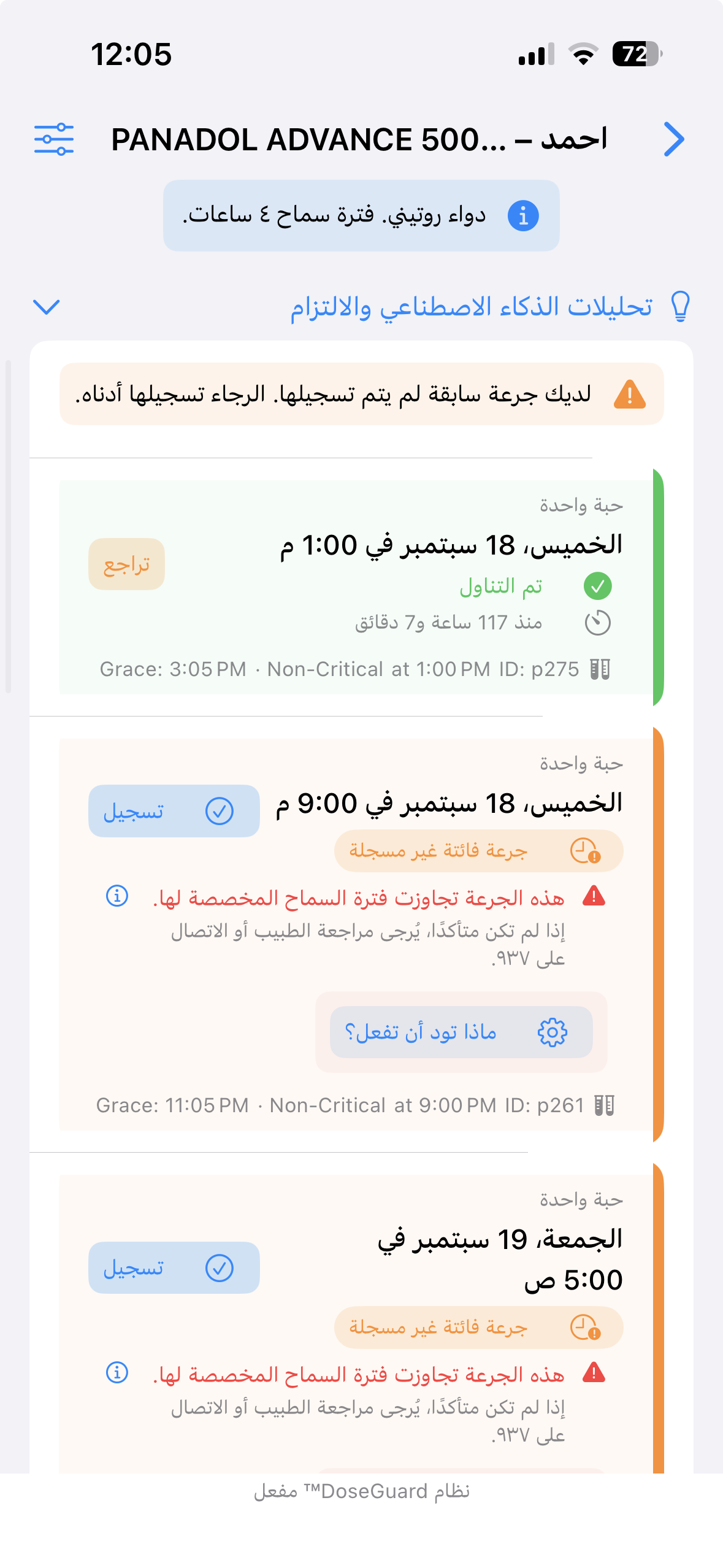Tap the info circle next to grace period message
Viewport: 723px width, 1568px height.
117,896
